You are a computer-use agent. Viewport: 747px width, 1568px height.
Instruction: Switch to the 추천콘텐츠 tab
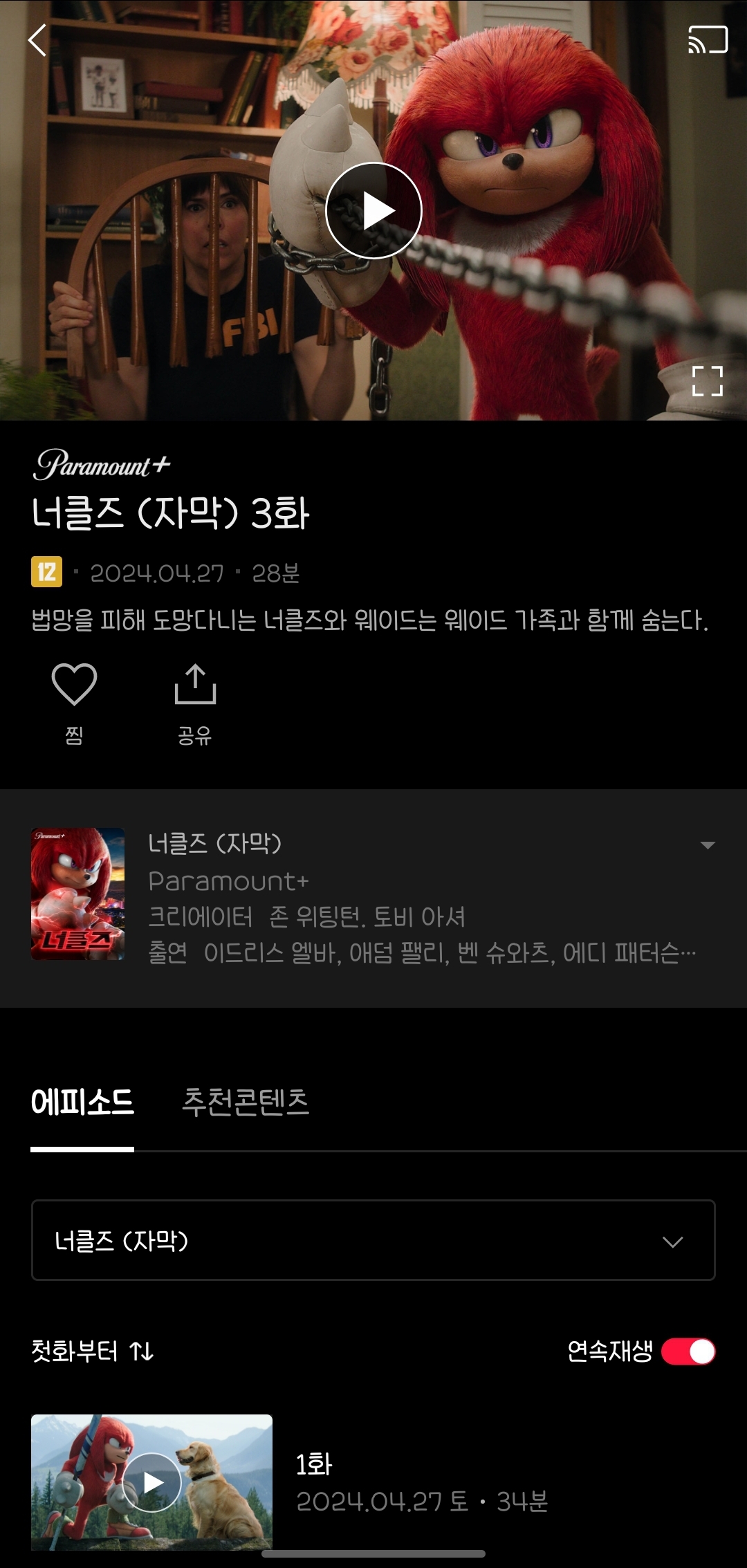pyautogui.click(x=245, y=1103)
